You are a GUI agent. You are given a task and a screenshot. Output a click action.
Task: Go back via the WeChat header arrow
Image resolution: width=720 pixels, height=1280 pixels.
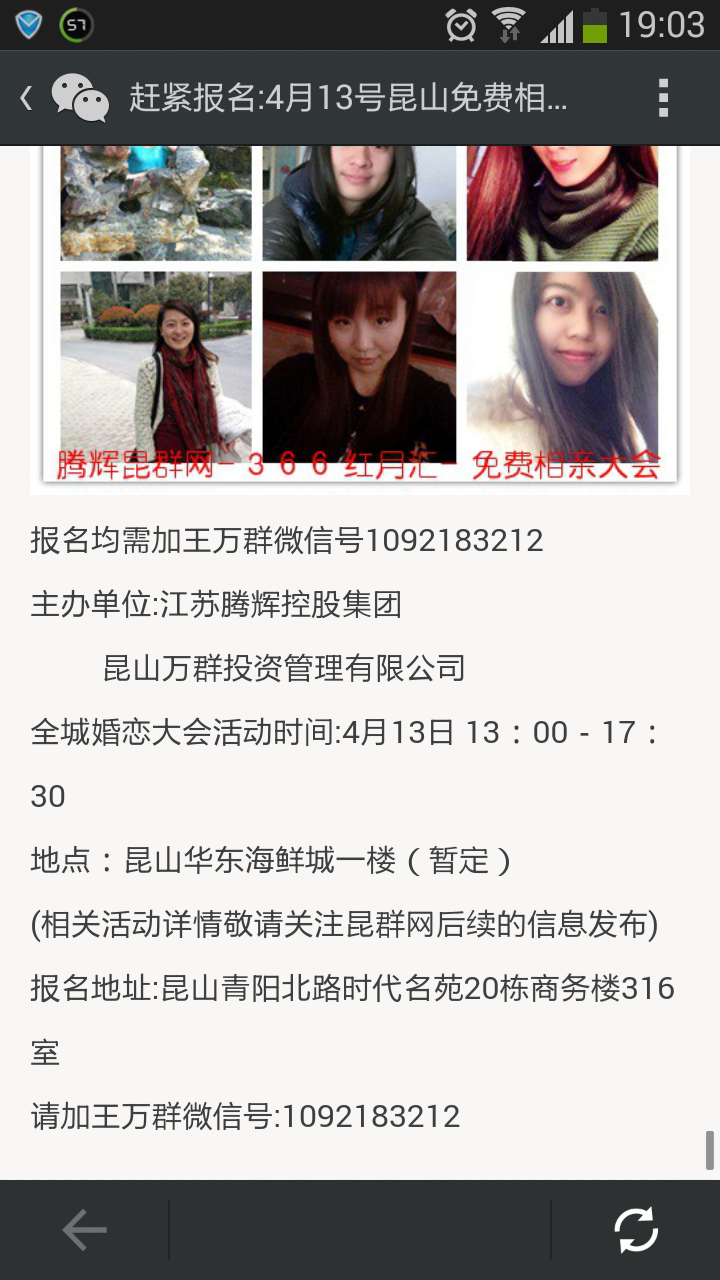click(x=27, y=98)
